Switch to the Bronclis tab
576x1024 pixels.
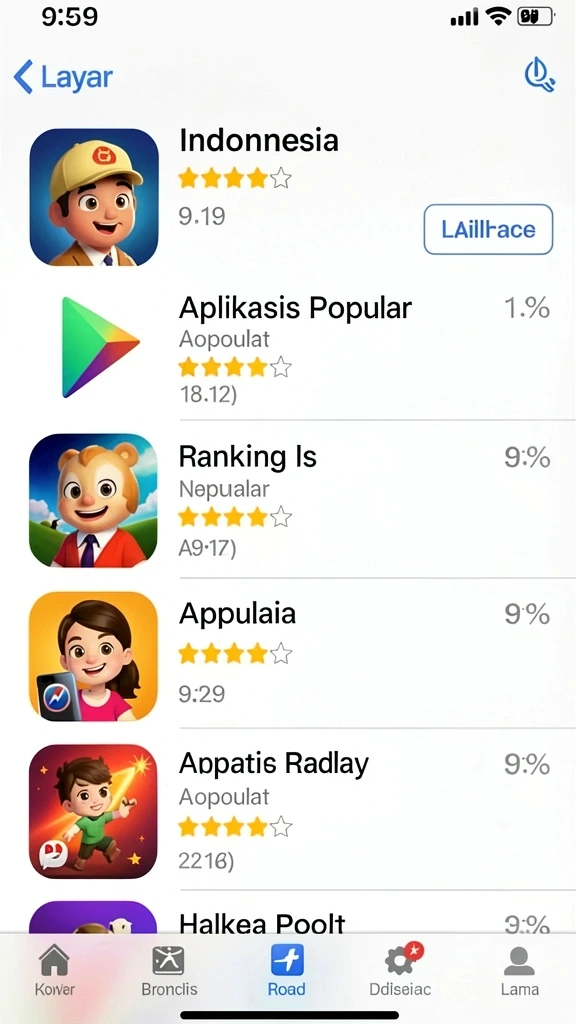click(x=169, y=970)
